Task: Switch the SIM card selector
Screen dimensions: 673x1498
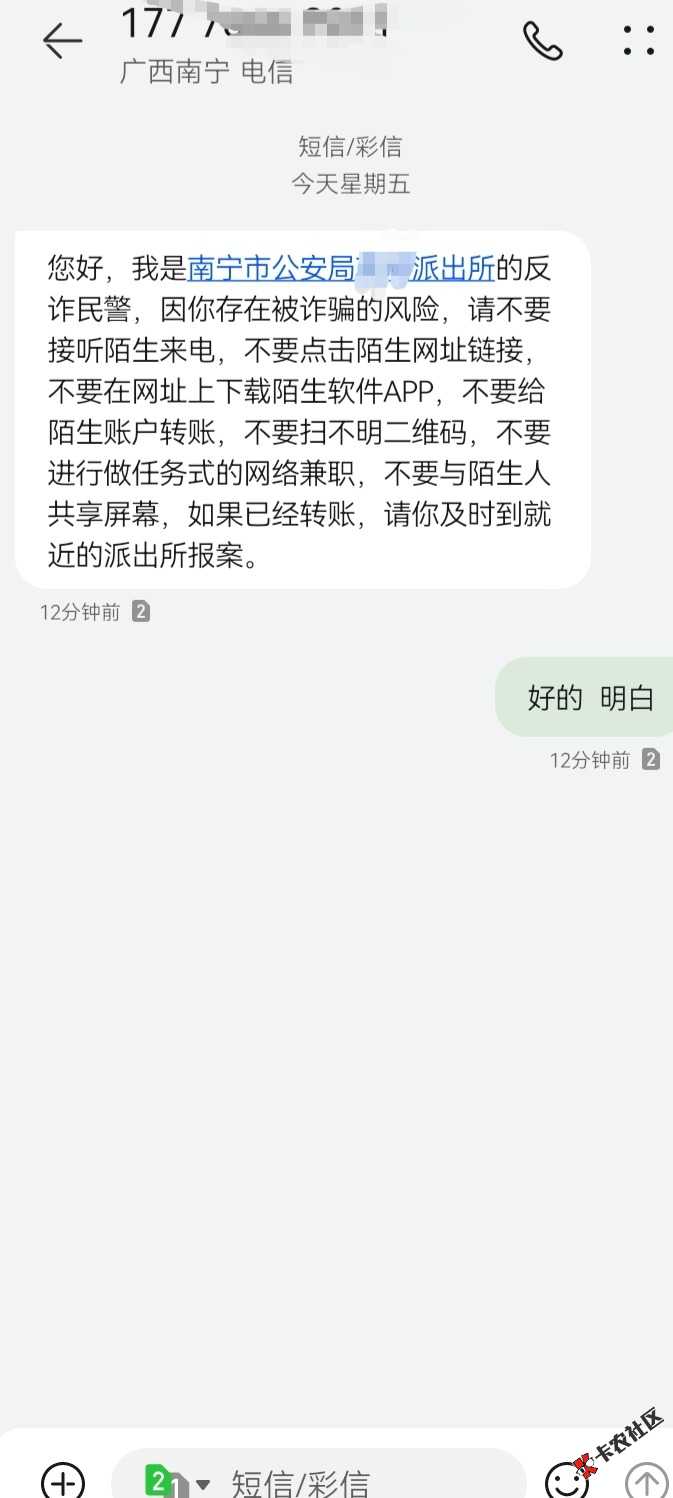Action: tap(178, 1482)
